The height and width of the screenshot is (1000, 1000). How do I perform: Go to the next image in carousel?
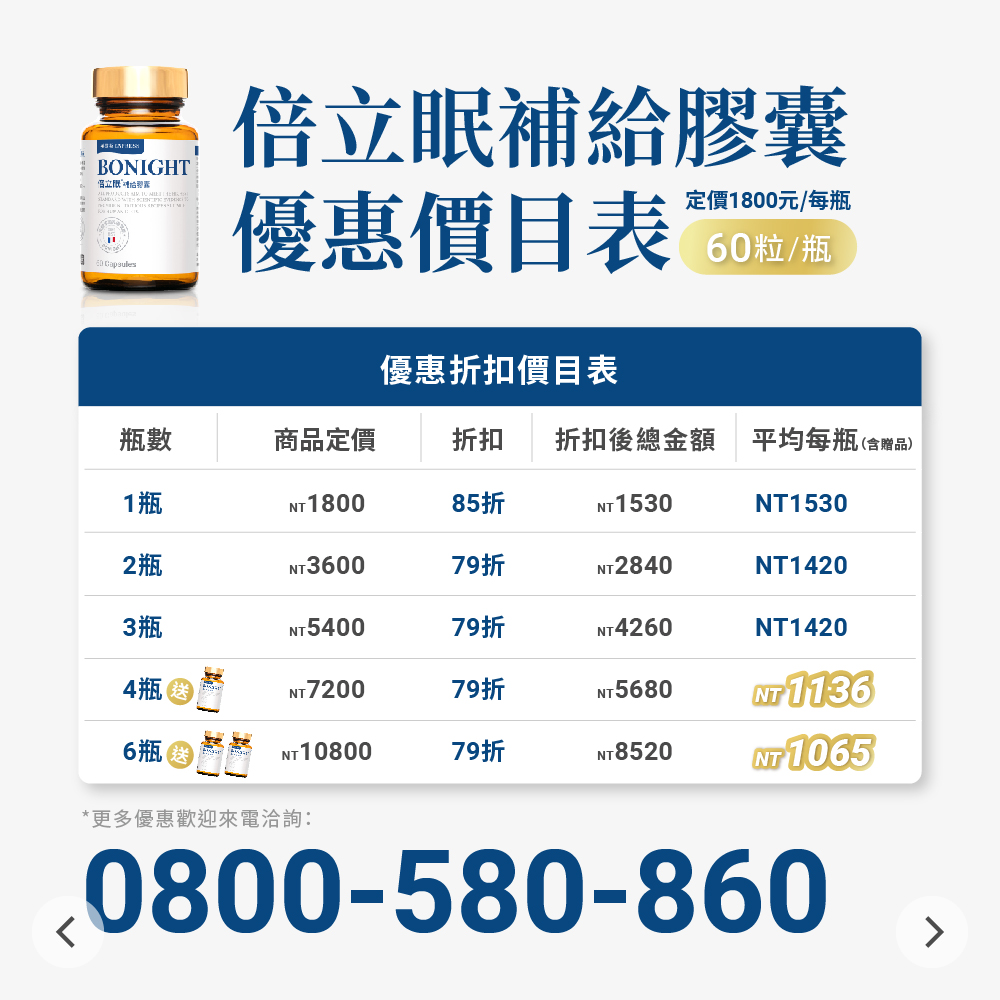[932, 932]
